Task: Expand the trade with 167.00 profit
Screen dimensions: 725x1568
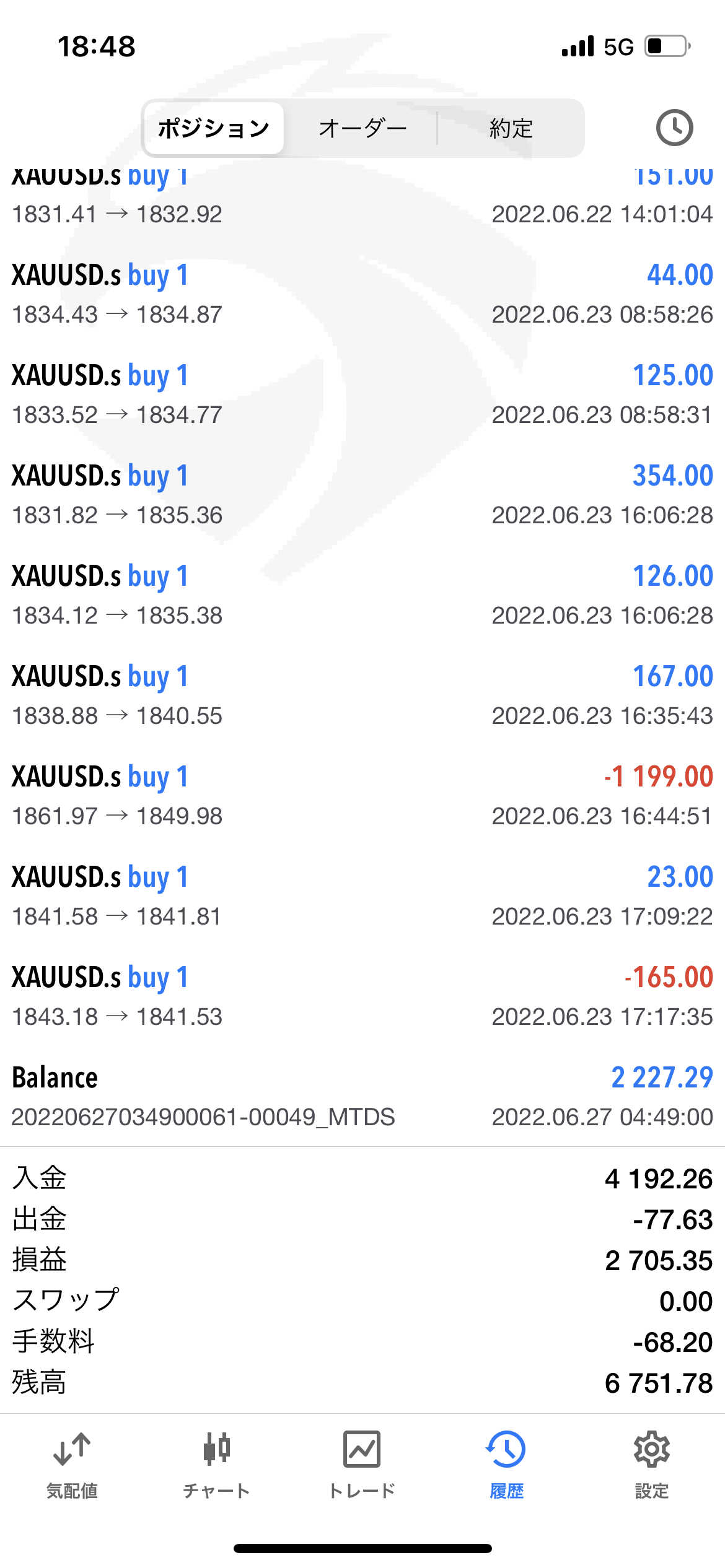Action: pyautogui.click(x=362, y=695)
